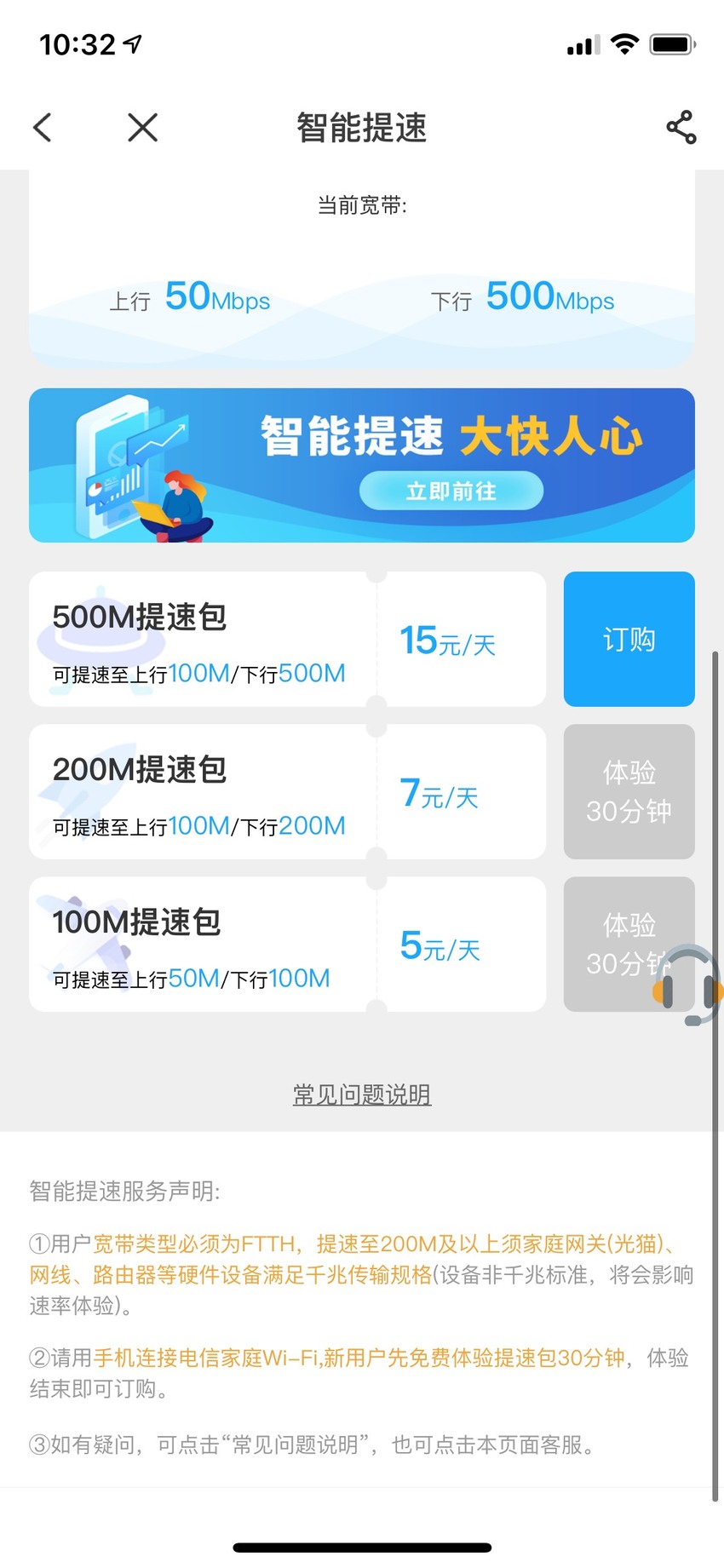Close the page with the X icon
Screen dimensions: 724x1568
142,128
